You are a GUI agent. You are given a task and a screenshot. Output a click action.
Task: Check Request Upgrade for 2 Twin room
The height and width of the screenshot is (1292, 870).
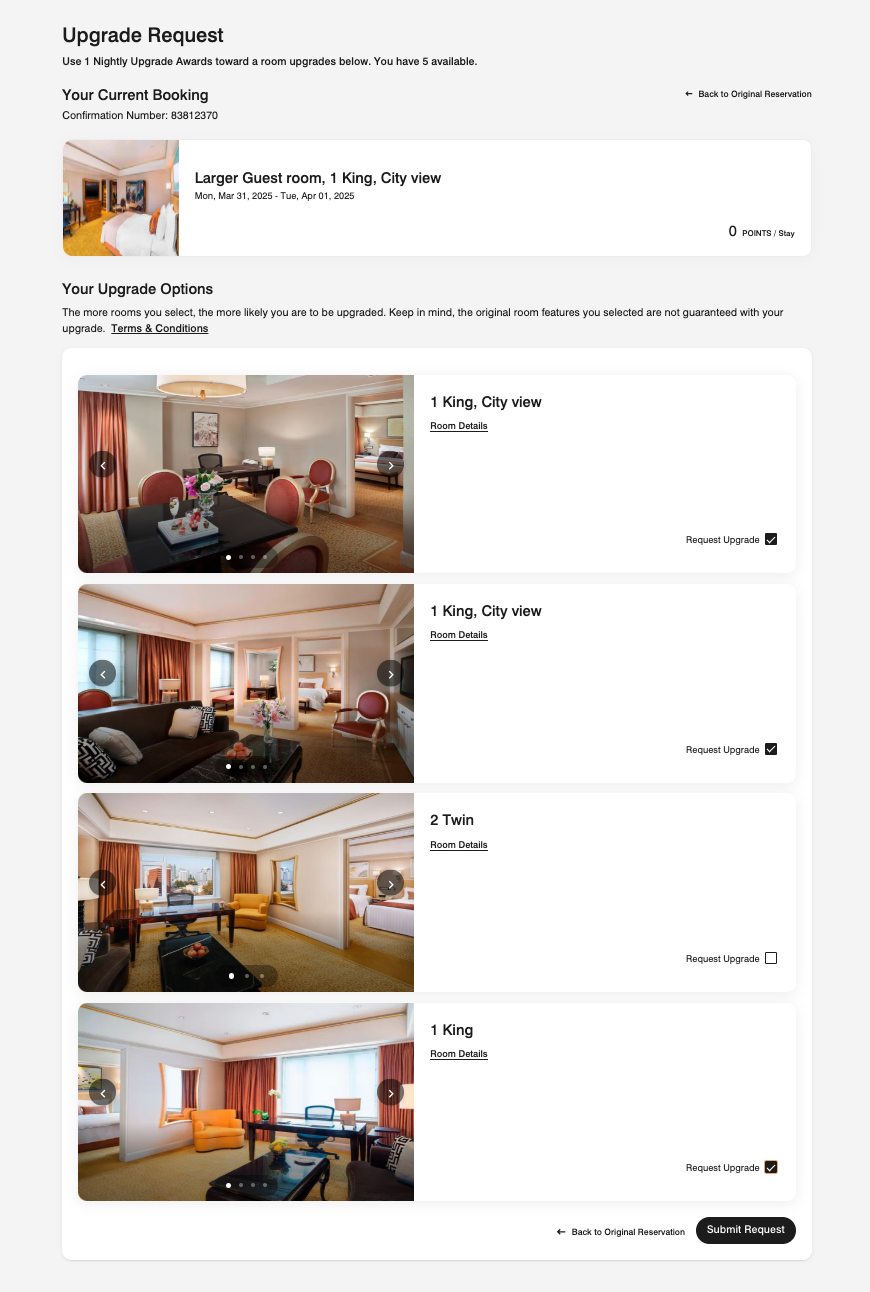pyautogui.click(x=770, y=958)
